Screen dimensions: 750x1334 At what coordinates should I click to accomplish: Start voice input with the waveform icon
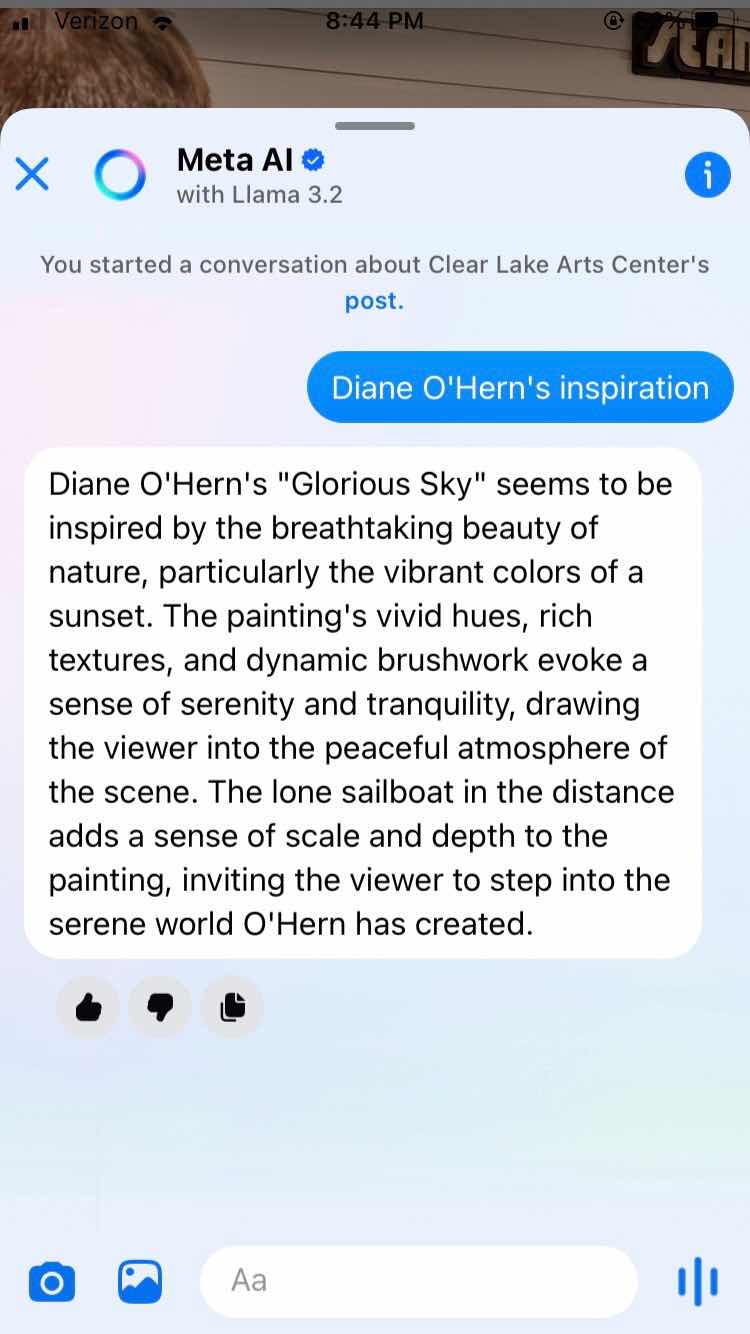[697, 1281]
